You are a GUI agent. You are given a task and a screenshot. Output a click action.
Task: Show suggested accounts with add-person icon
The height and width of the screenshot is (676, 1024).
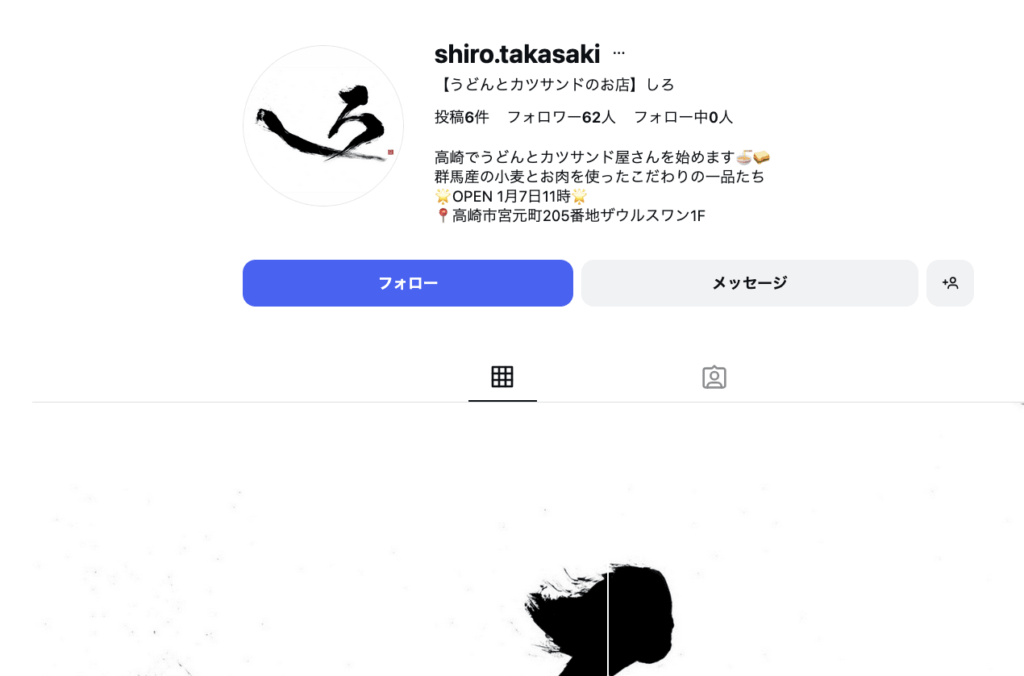(x=950, y=283)
